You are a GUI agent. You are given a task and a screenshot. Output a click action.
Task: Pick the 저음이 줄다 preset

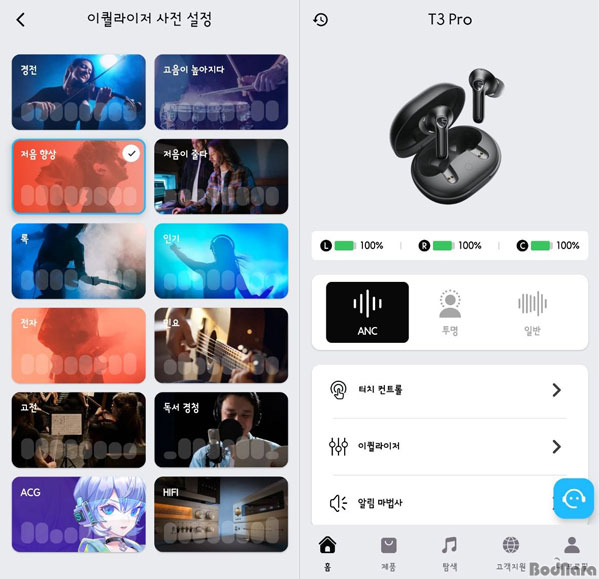[x=221, y=176]
